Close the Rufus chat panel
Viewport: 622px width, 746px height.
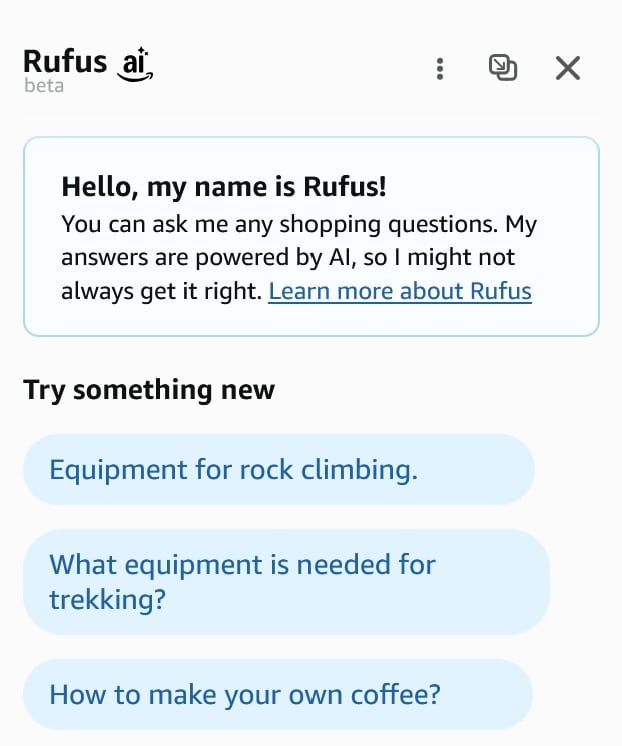coord(567,68)
